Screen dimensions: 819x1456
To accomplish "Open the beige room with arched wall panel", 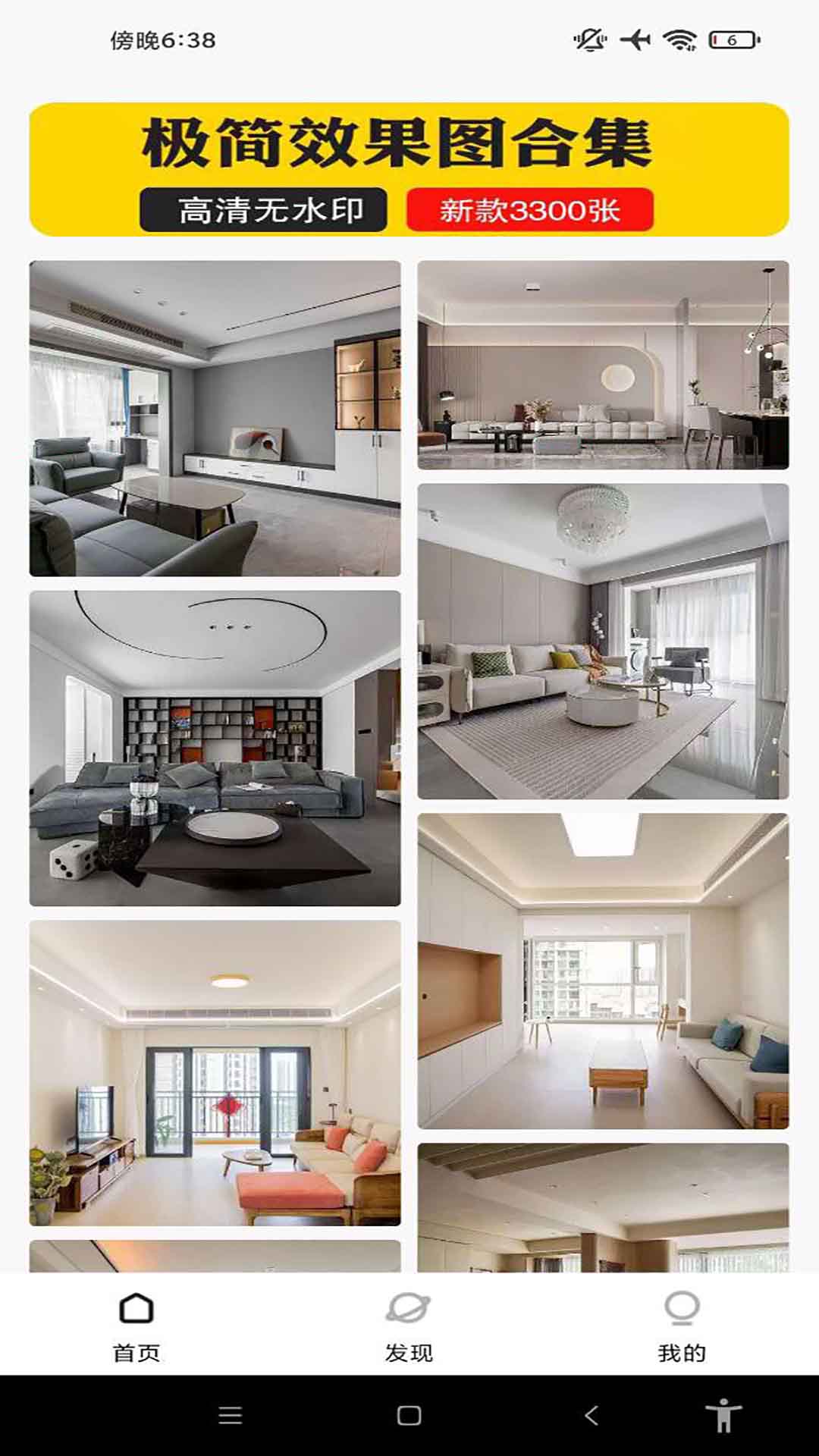I will (603, 365).
